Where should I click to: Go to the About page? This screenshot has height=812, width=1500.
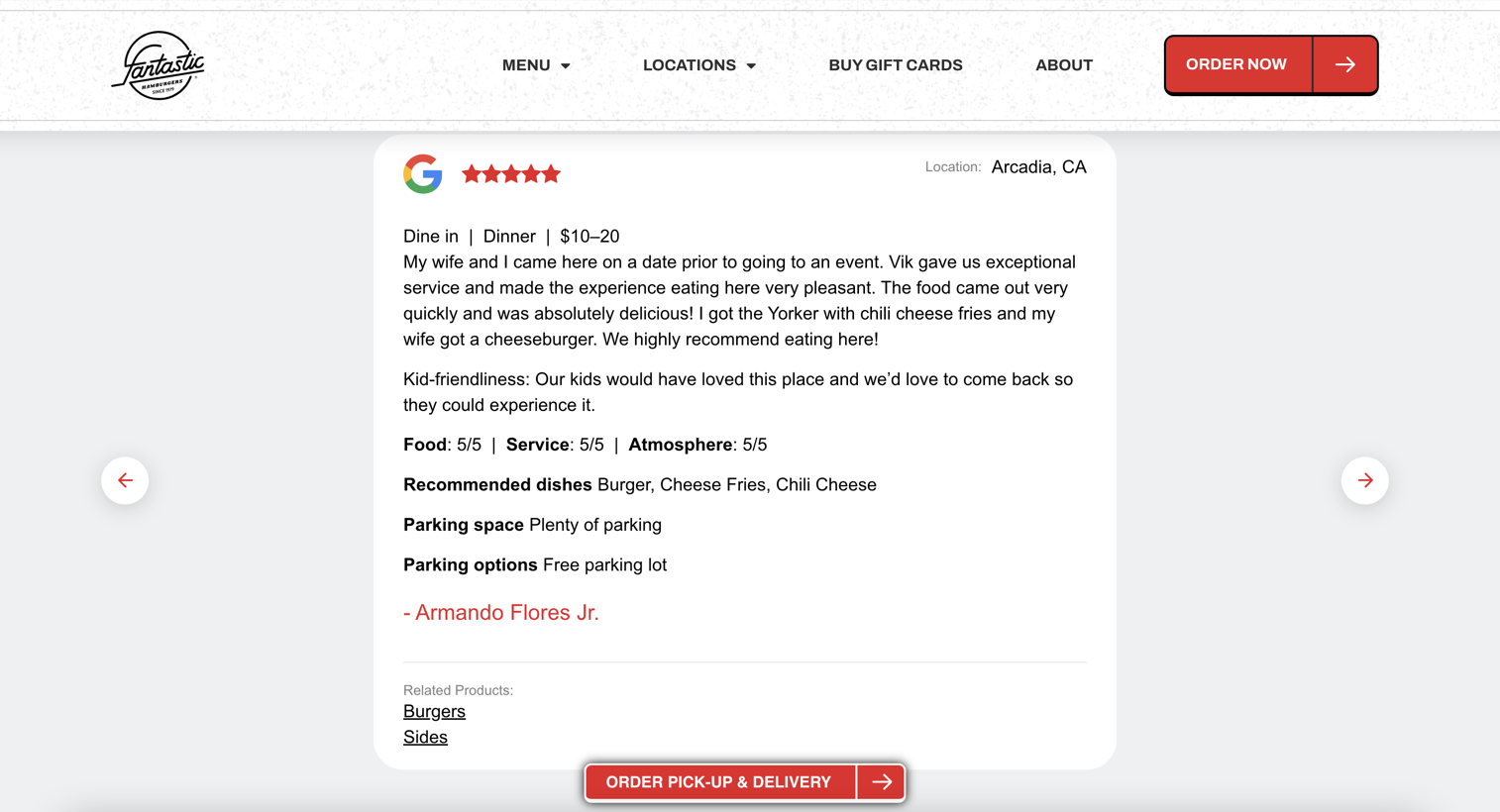(x=1063, y=65)
